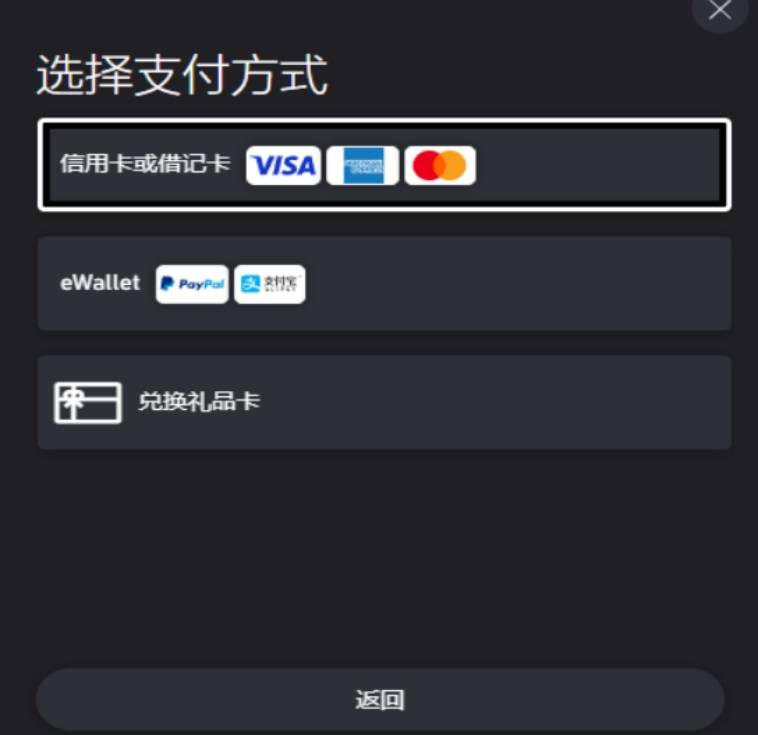Close the payment method dialog
758x735 pixels.
tap(720, 10)
